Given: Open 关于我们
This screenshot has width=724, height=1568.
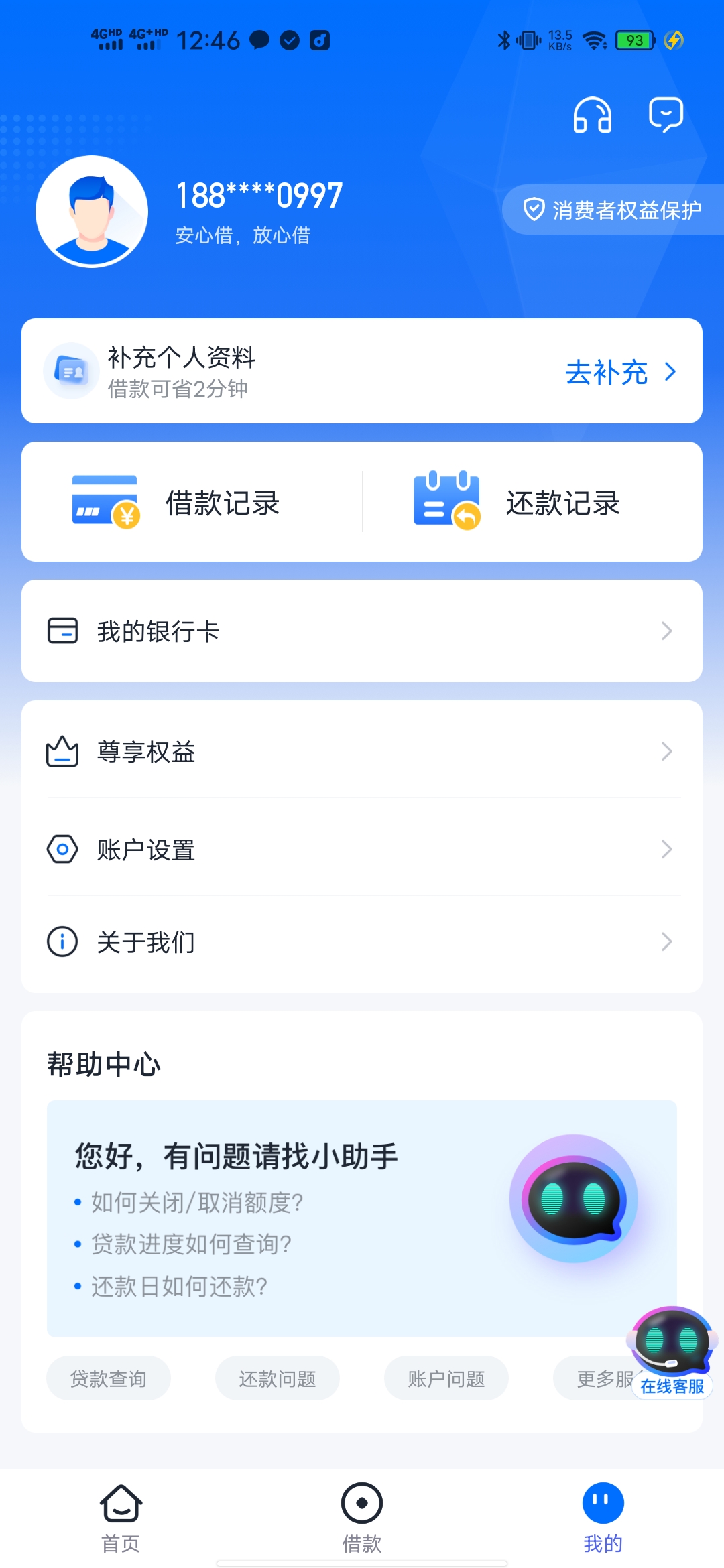Looking at the screenshot, I should (362, 941).
